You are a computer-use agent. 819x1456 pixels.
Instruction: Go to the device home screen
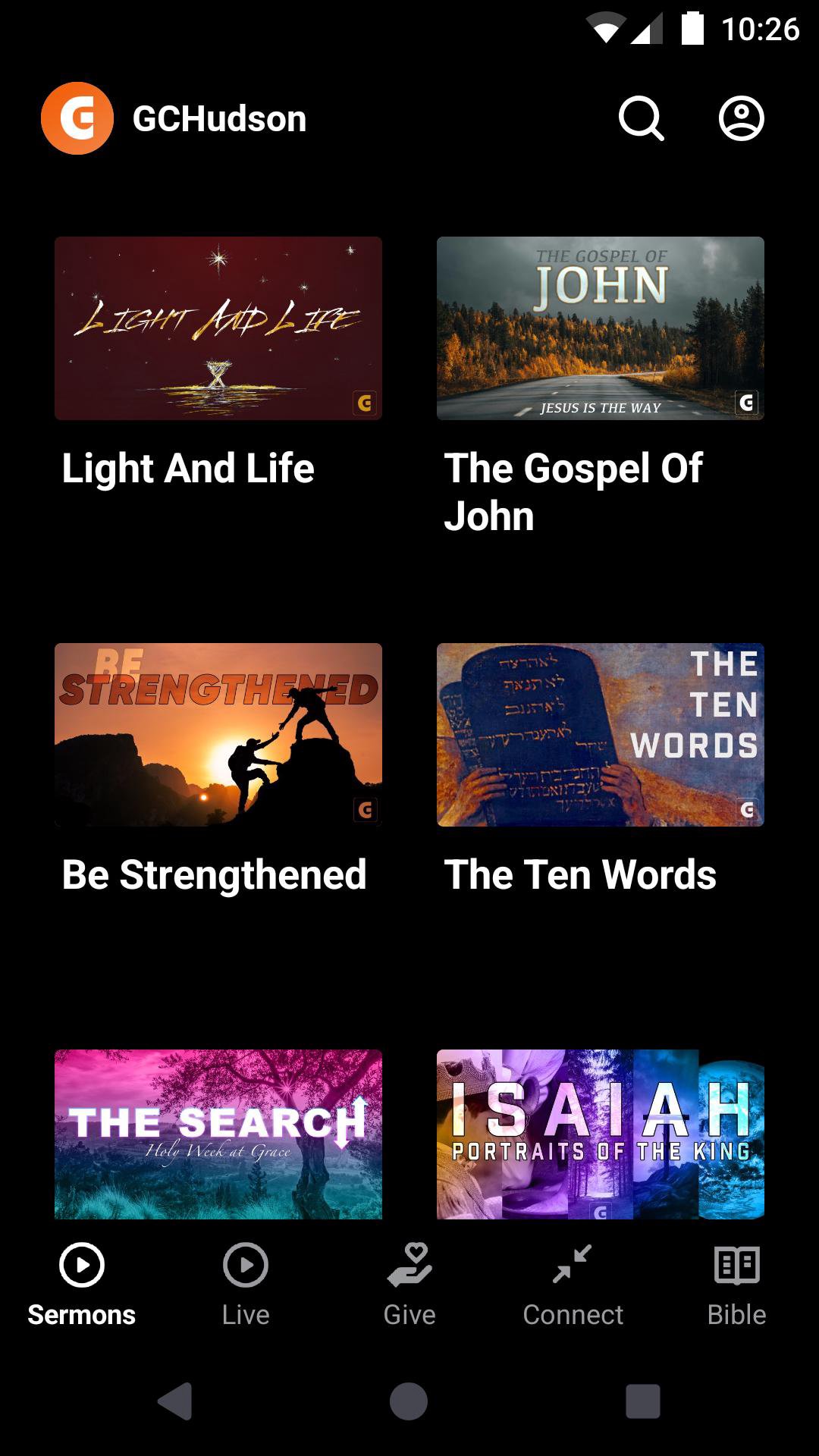tap(409, 1401)
